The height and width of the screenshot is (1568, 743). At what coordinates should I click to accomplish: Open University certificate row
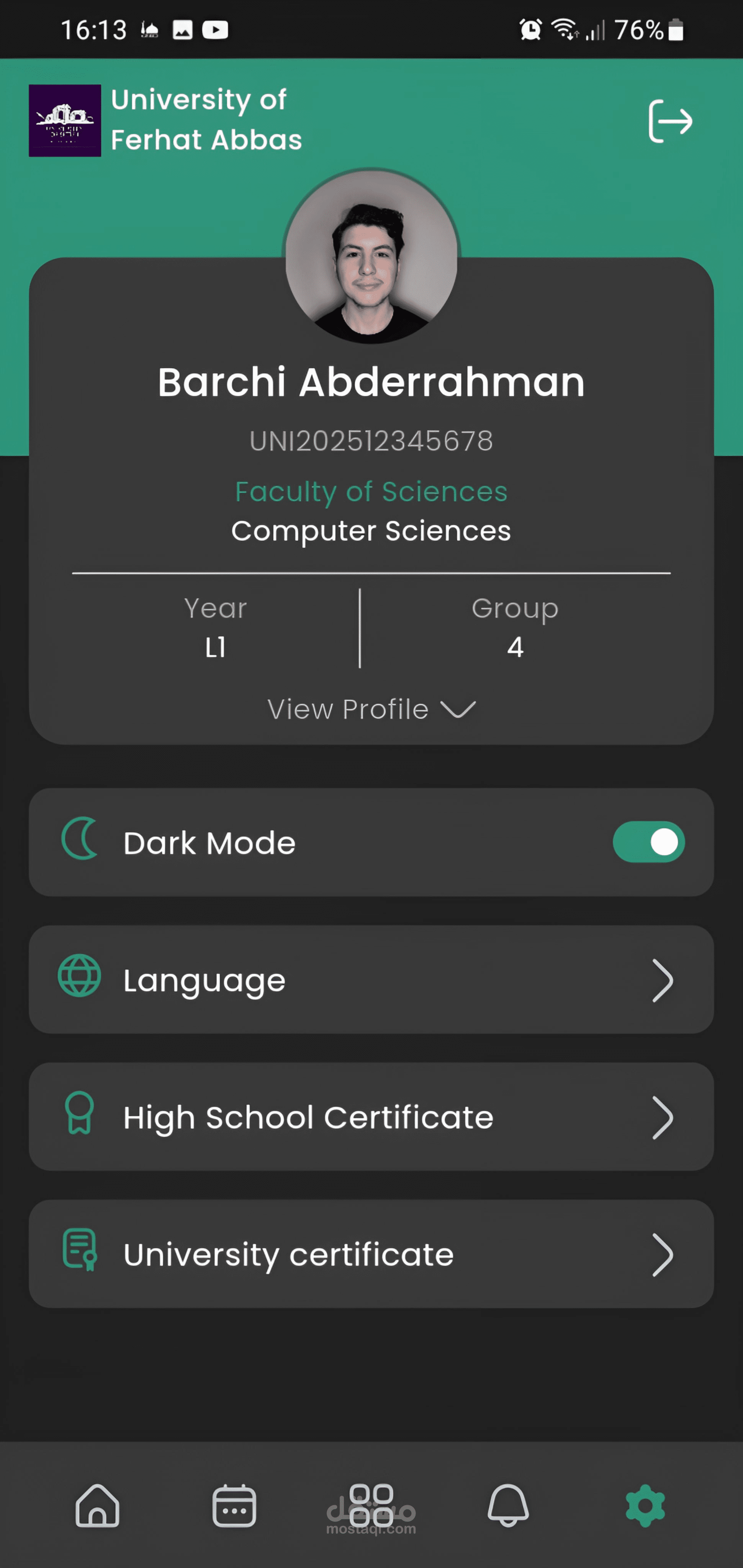tap(371, 1254)
